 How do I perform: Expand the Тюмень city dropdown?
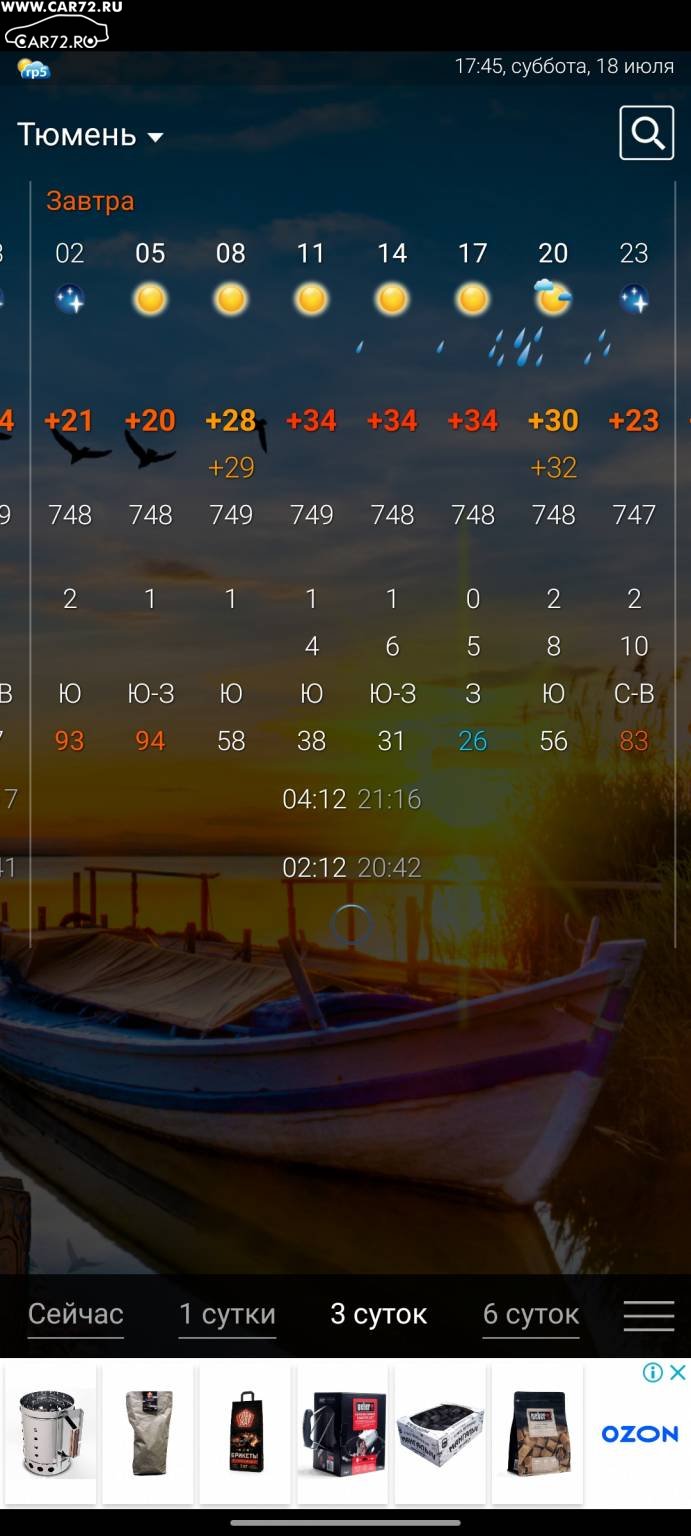coord(90,135)
